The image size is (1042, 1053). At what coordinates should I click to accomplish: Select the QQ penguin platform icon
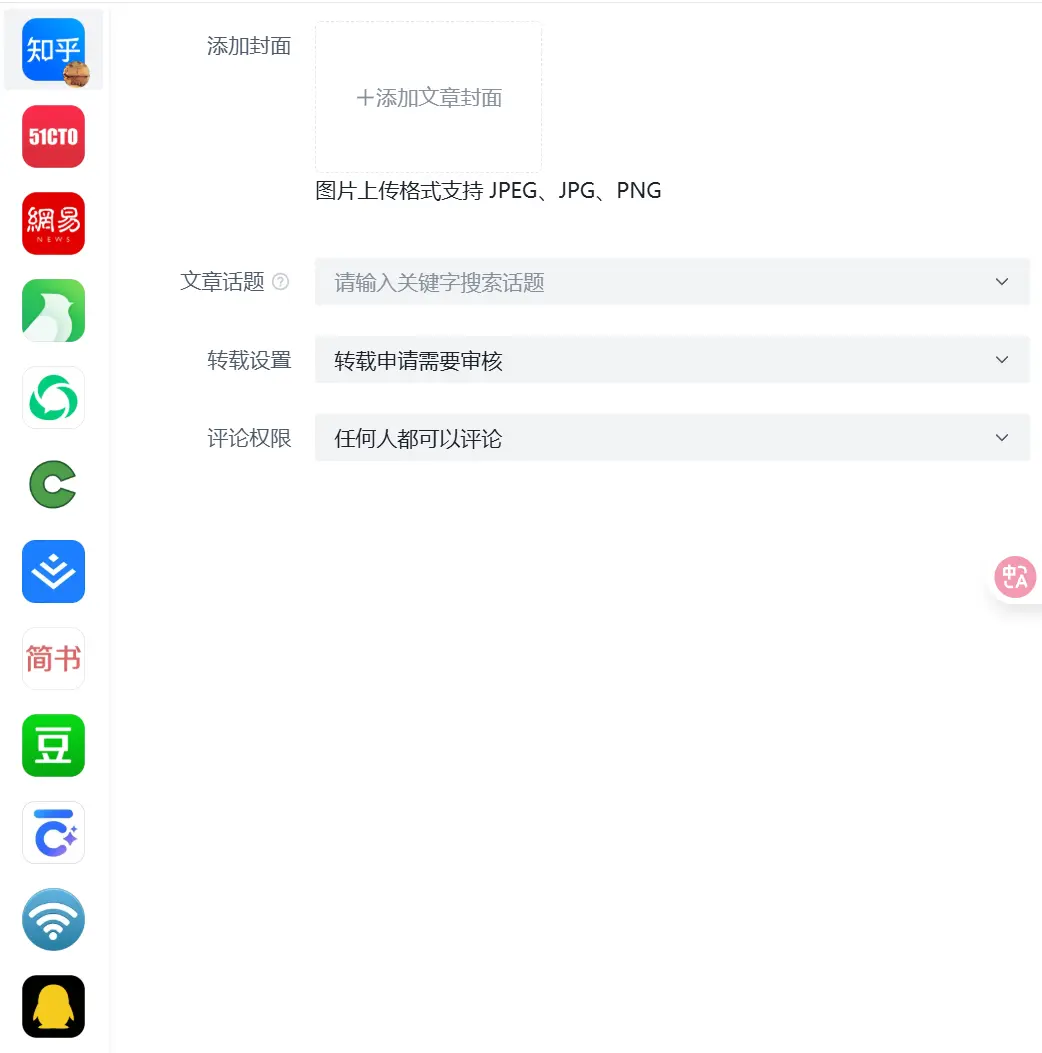click(53, 1007)
